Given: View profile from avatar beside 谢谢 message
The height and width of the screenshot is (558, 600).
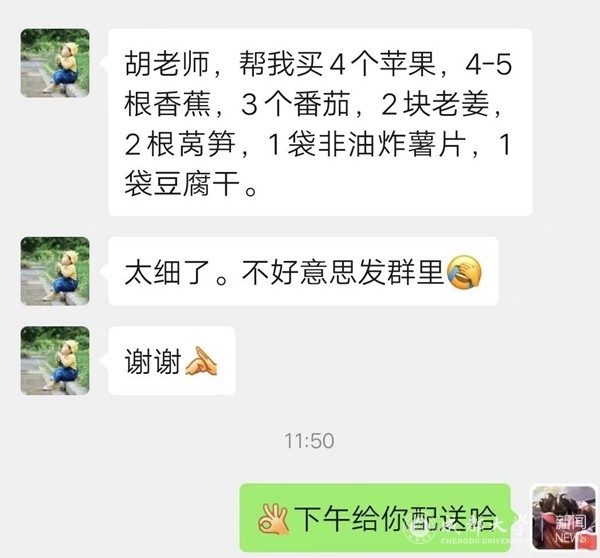Looking at the screenshot, I should point(55,360).
